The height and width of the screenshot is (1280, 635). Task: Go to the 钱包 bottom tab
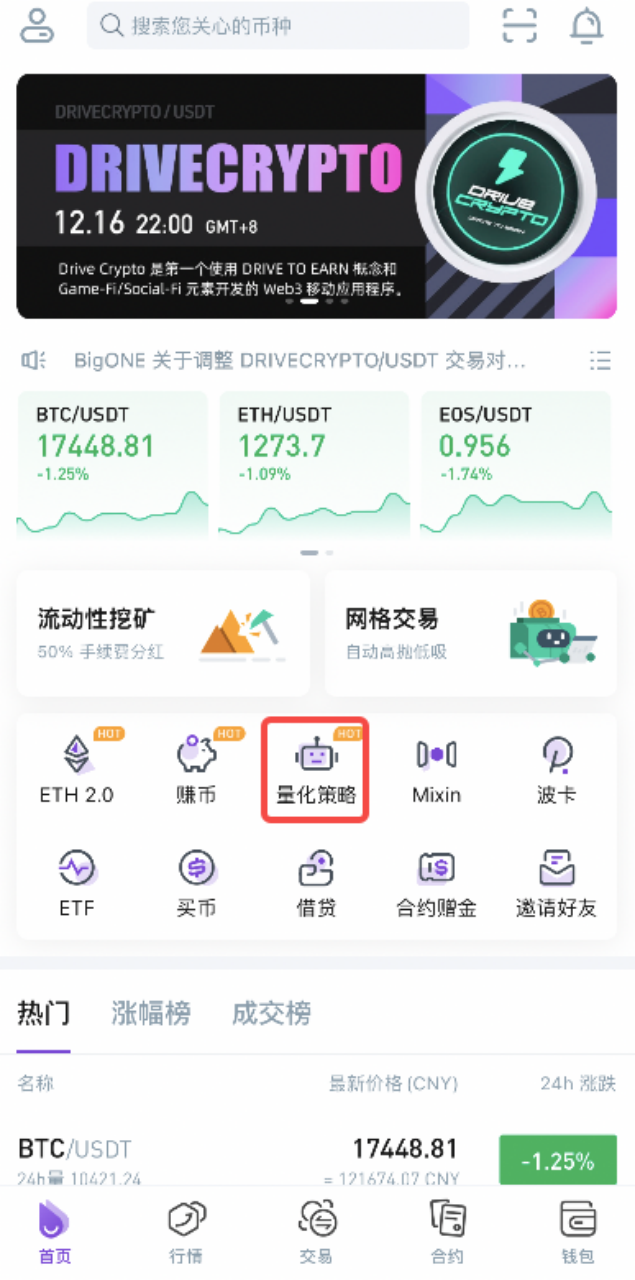point(577,1232)
